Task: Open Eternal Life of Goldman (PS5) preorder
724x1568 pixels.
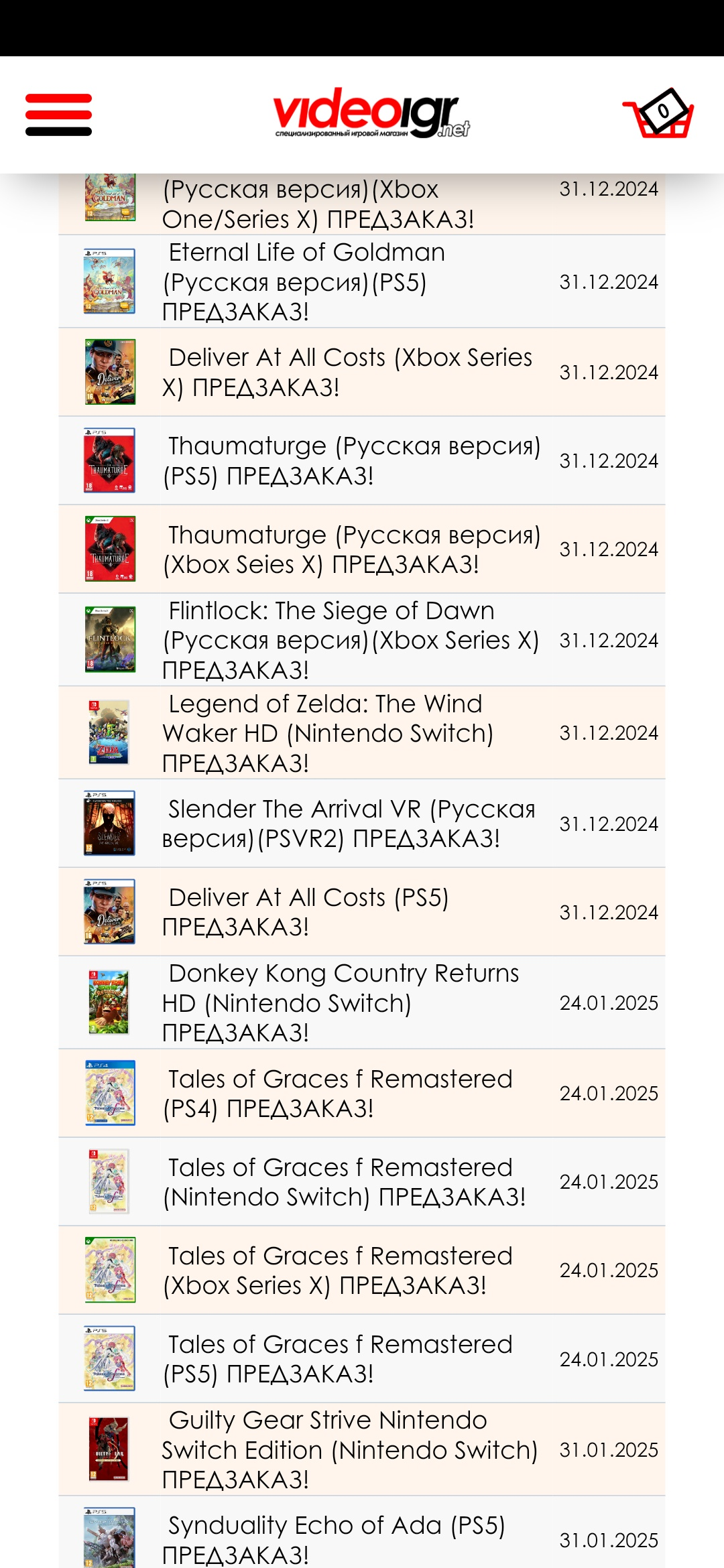Action: pyautogui.click(x=303, y=282)
